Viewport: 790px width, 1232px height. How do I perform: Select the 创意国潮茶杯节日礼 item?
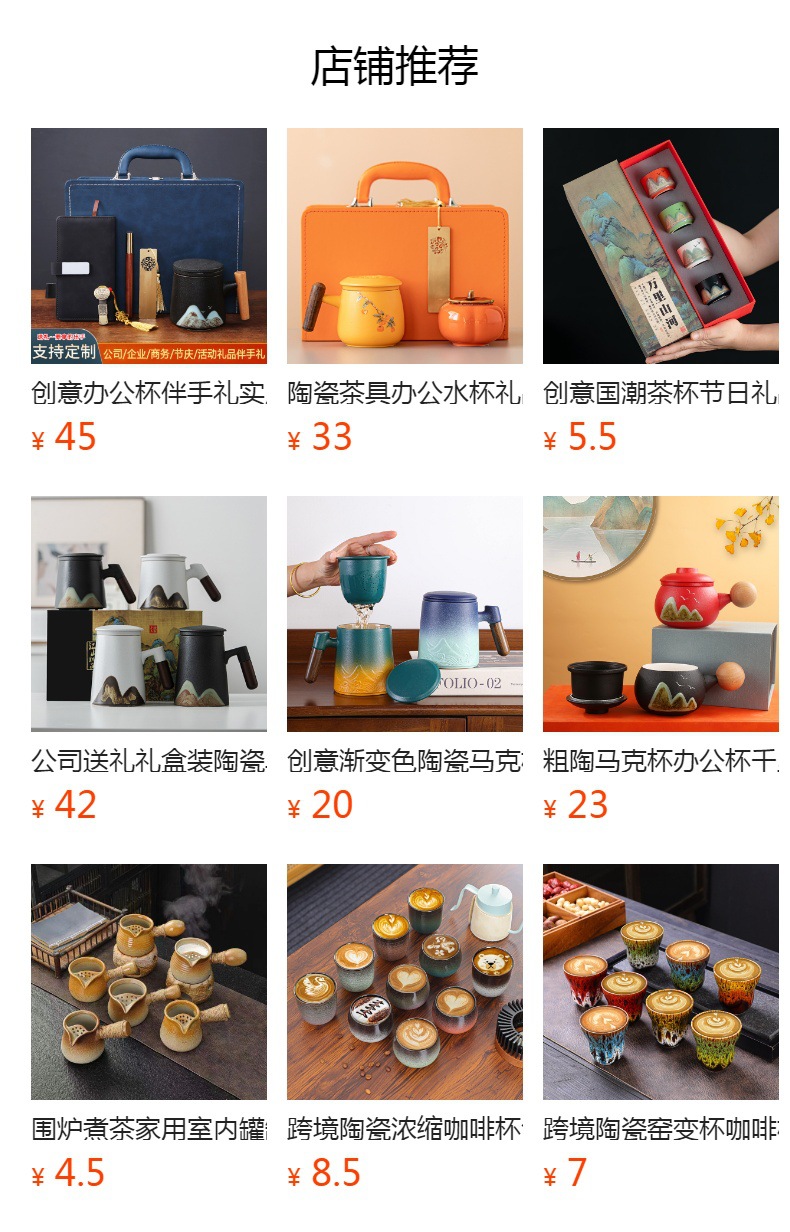660,246
